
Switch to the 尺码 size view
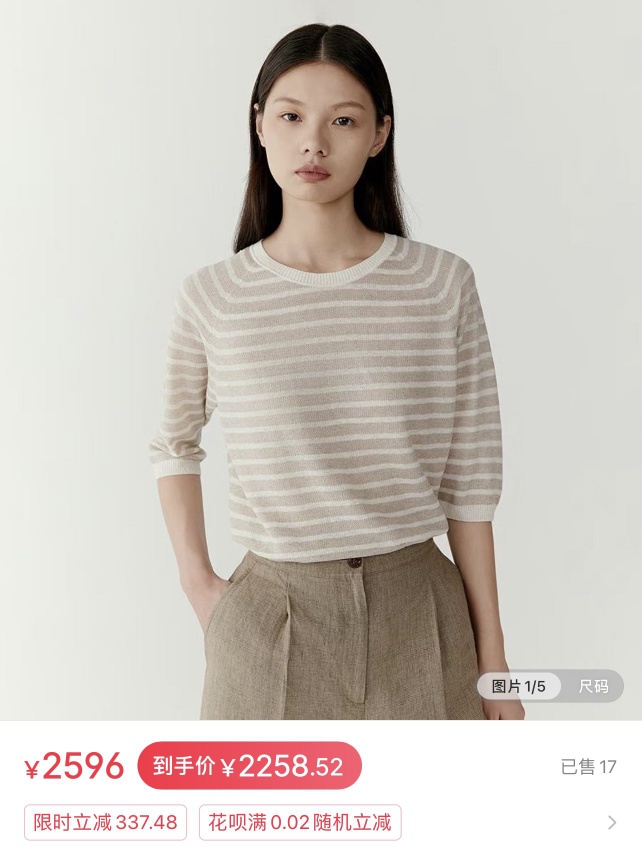[593, 686]
